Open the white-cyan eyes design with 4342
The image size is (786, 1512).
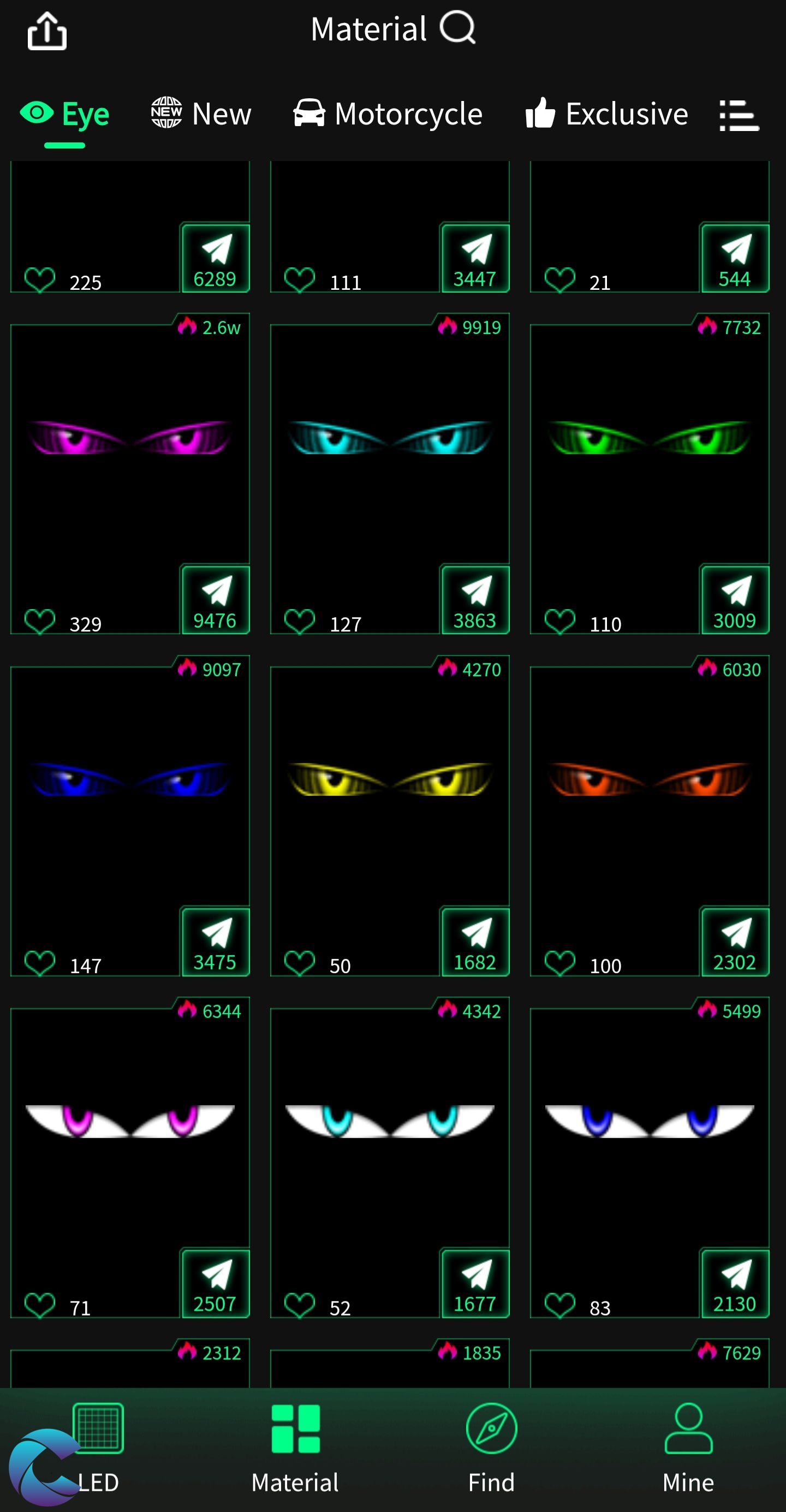tap(389, 1127)
